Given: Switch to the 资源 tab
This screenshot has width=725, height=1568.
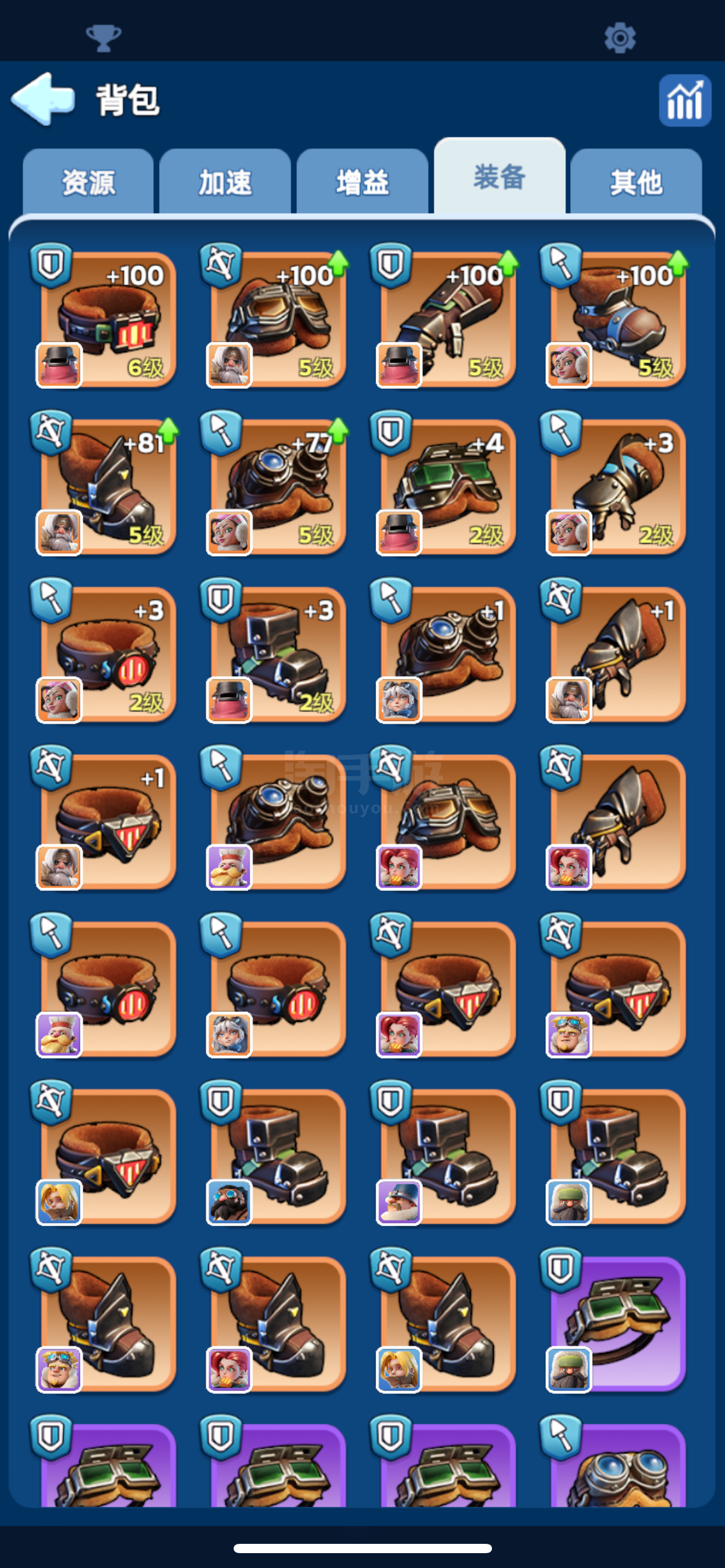Looking at the screenshot, I should pyautogui.click(x=88, y=181).
